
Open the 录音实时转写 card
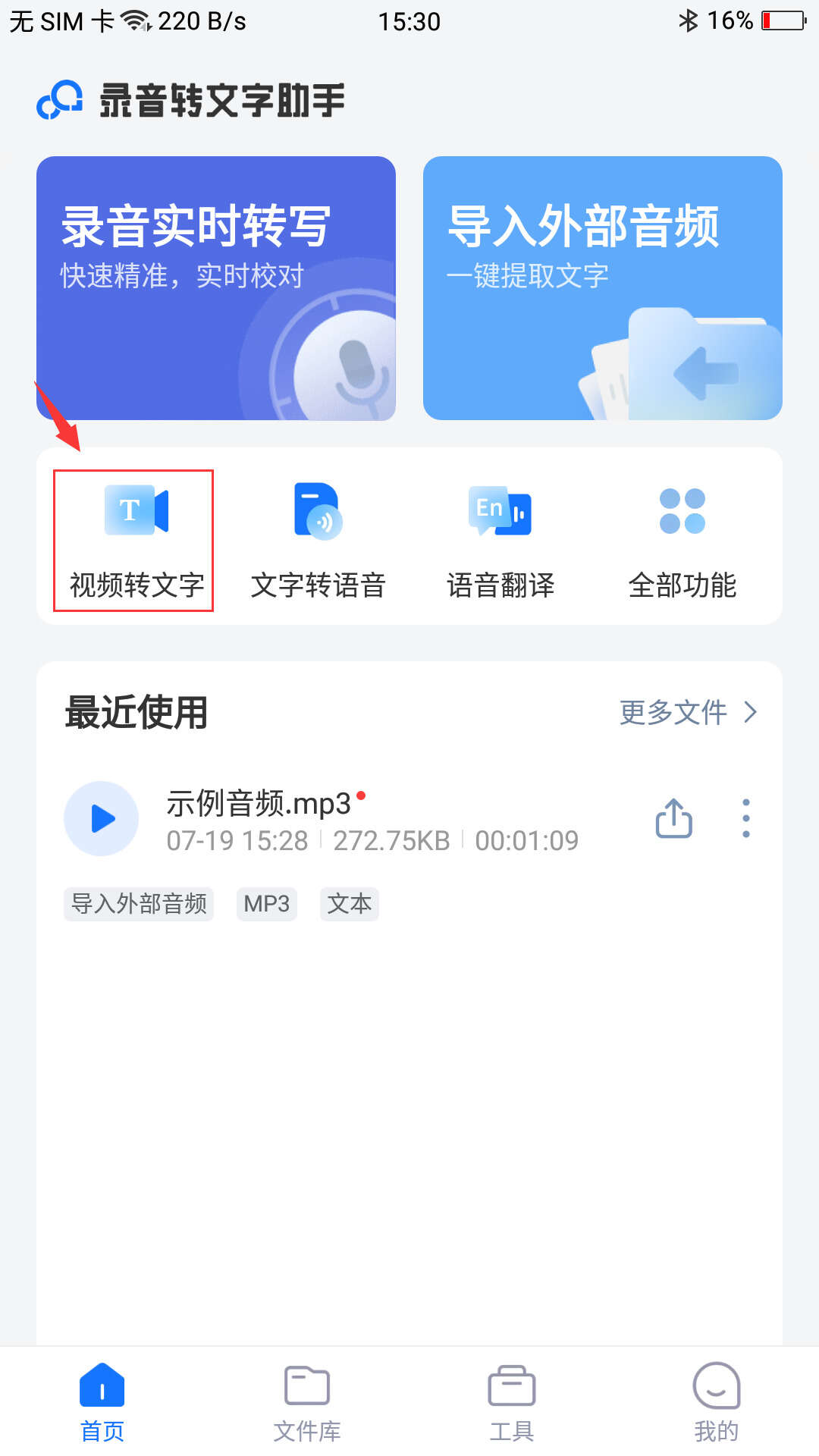[216, 288]
